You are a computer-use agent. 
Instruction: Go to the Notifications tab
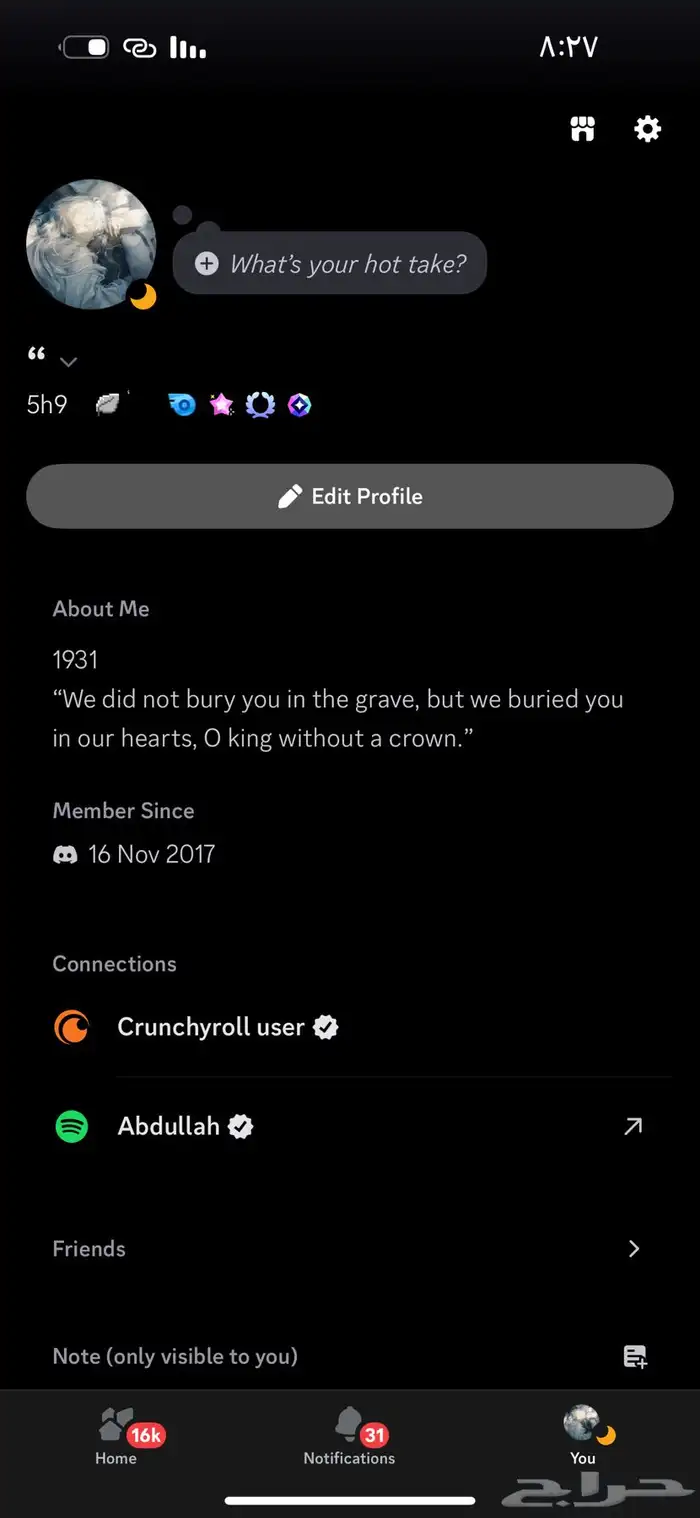click(349, 1435)
